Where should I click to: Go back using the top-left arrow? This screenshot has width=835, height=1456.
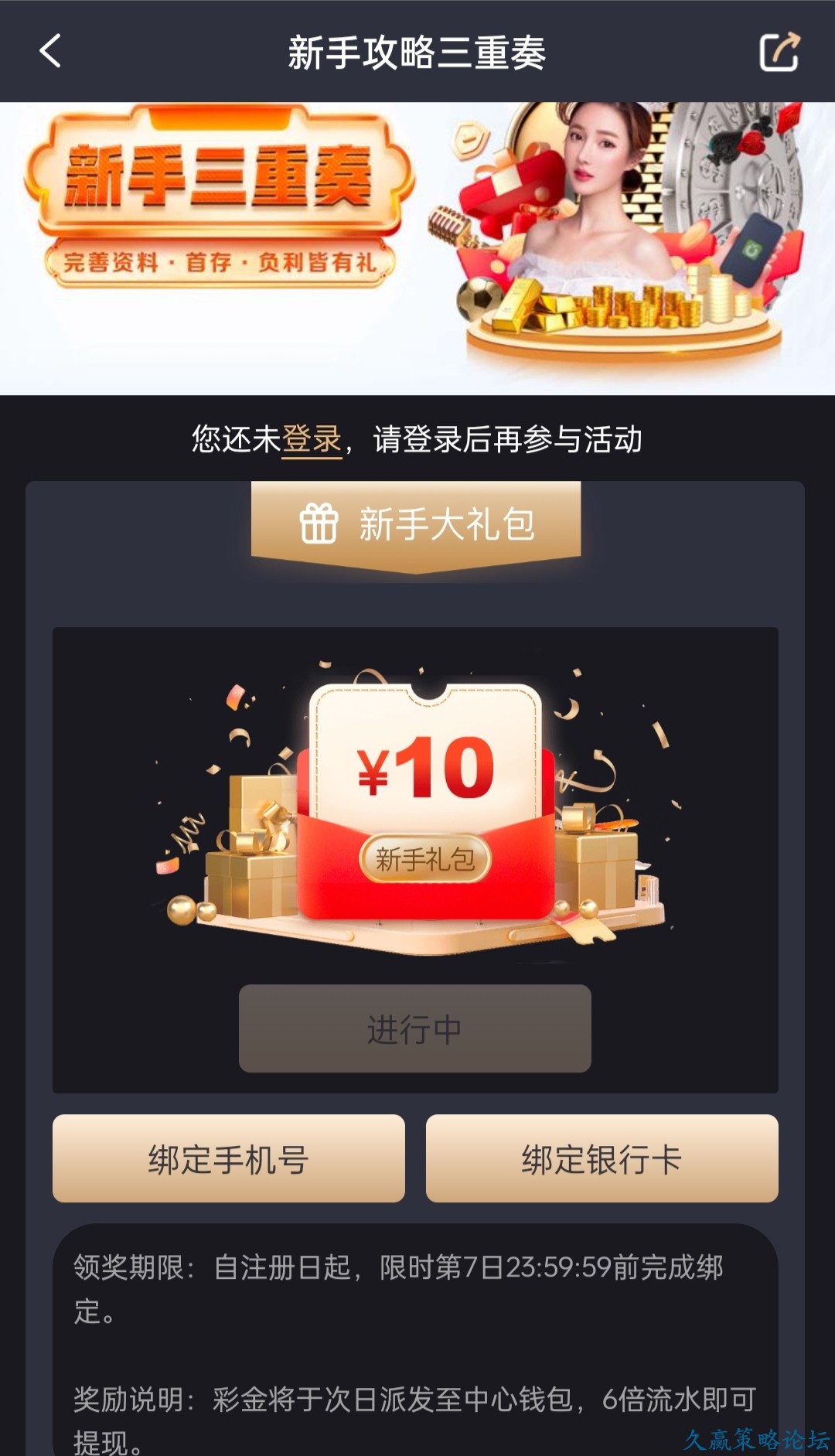tap(50, 52)
